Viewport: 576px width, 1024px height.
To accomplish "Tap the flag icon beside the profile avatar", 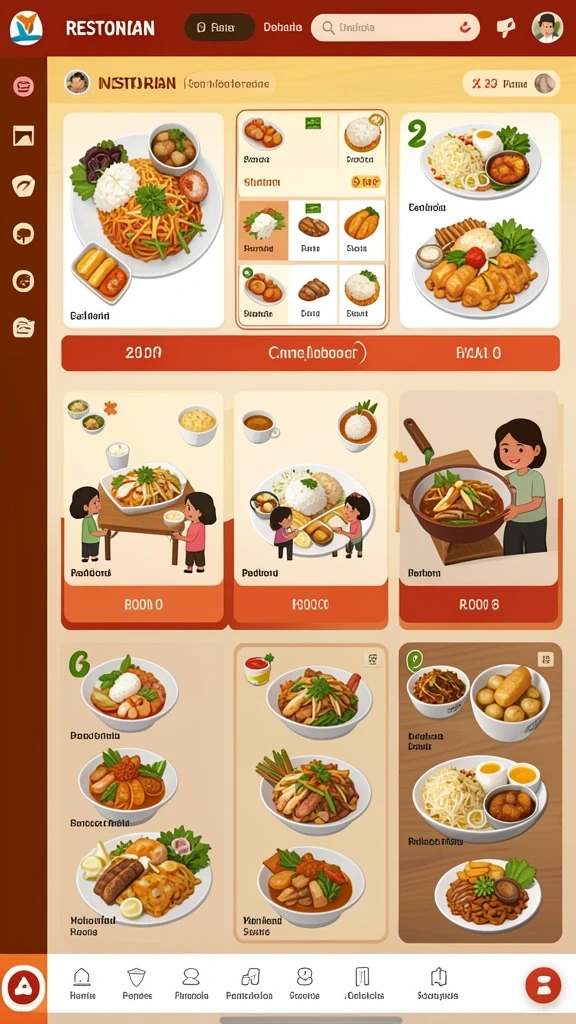I will (505, 27).
